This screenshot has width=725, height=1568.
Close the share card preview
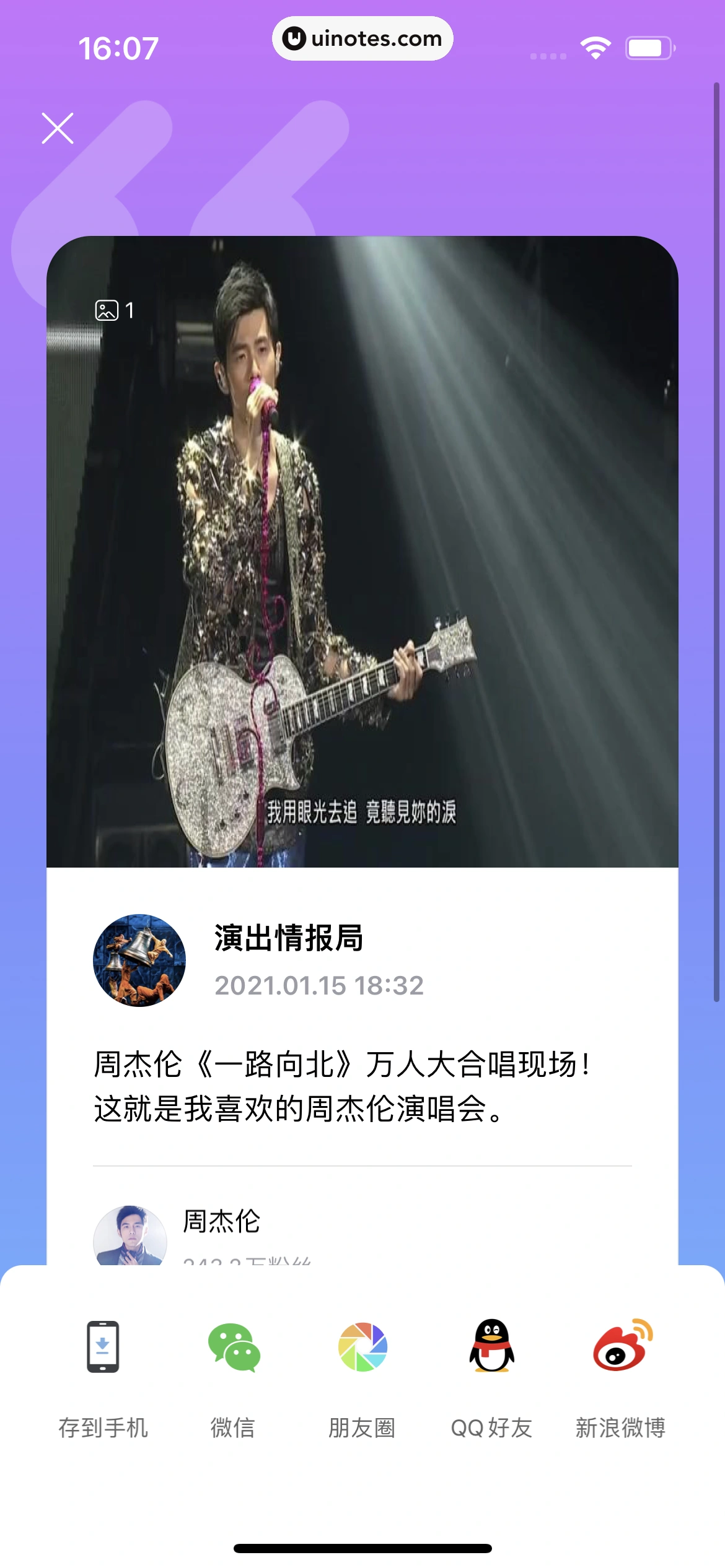point(58,128)
